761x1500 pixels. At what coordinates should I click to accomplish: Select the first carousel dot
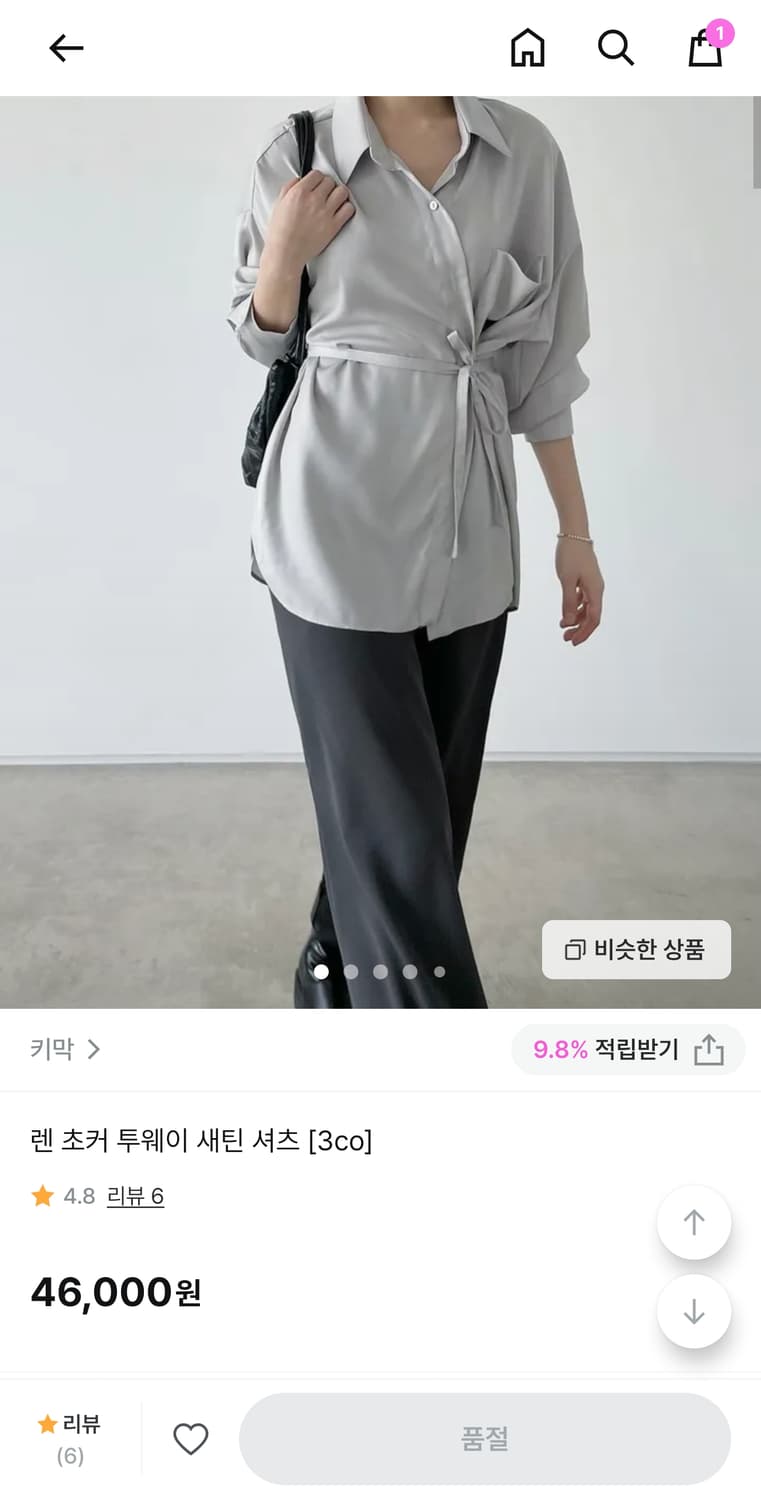322,971
